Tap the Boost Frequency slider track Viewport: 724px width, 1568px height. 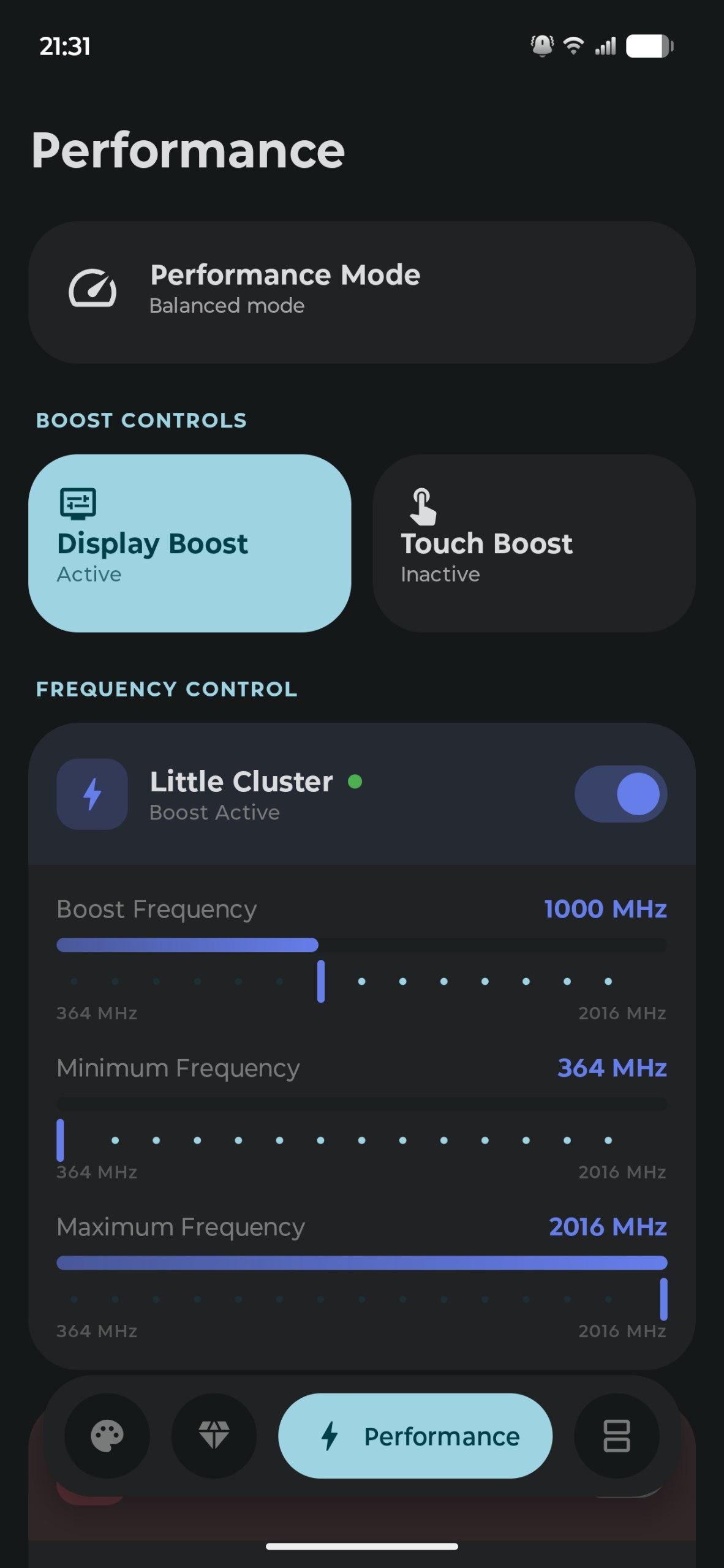click(x=361, y=945)
